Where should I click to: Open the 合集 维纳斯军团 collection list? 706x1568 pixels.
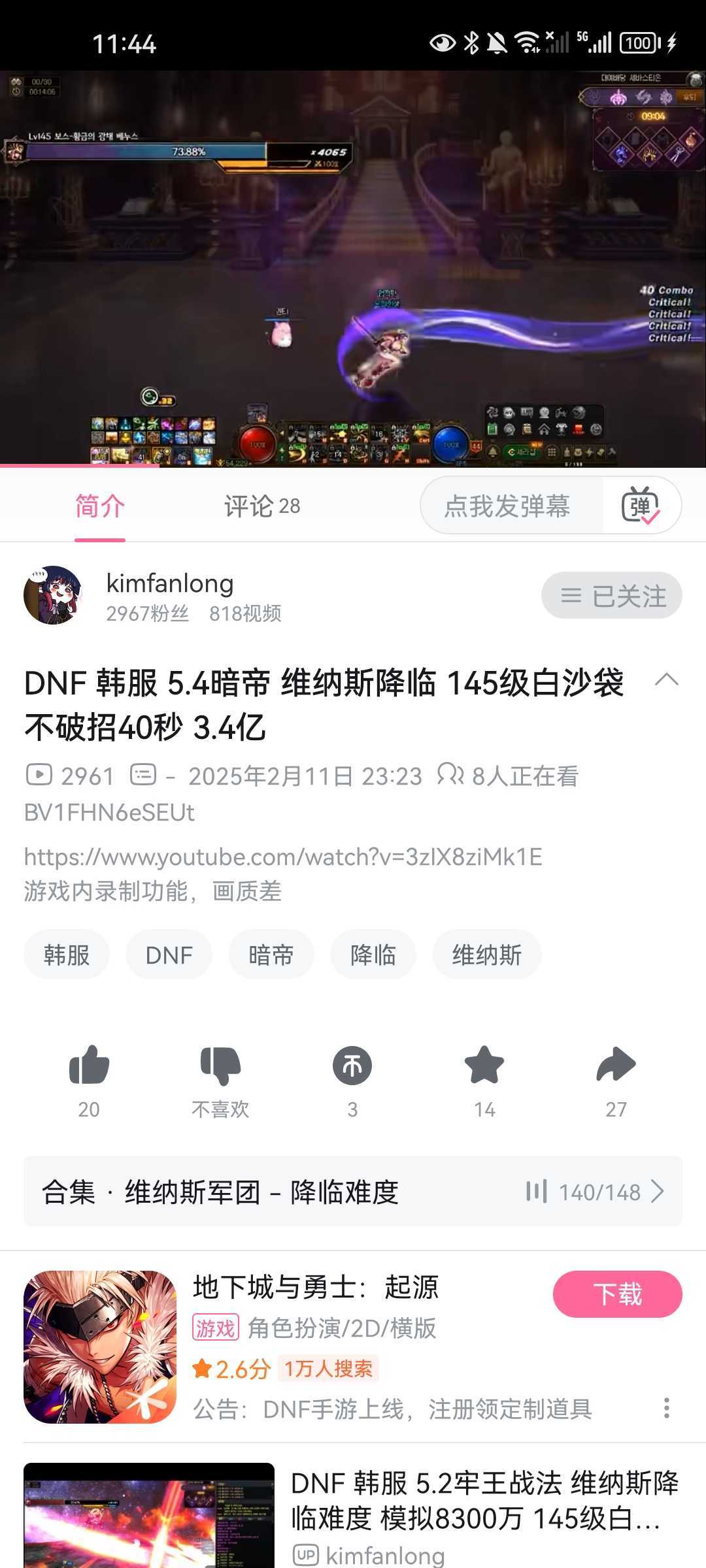[353, 1192]
